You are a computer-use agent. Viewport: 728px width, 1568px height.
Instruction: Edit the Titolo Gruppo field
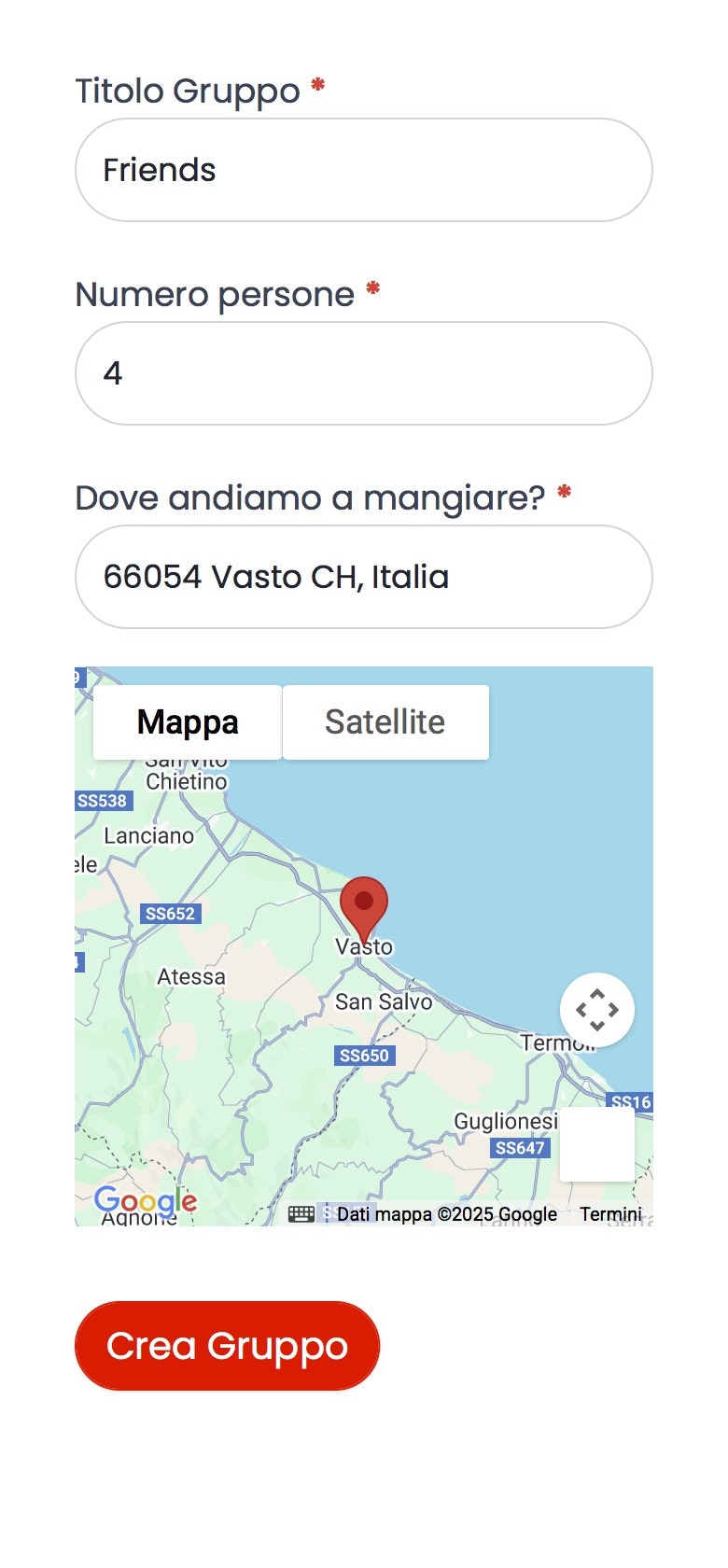tap(364, 170)
